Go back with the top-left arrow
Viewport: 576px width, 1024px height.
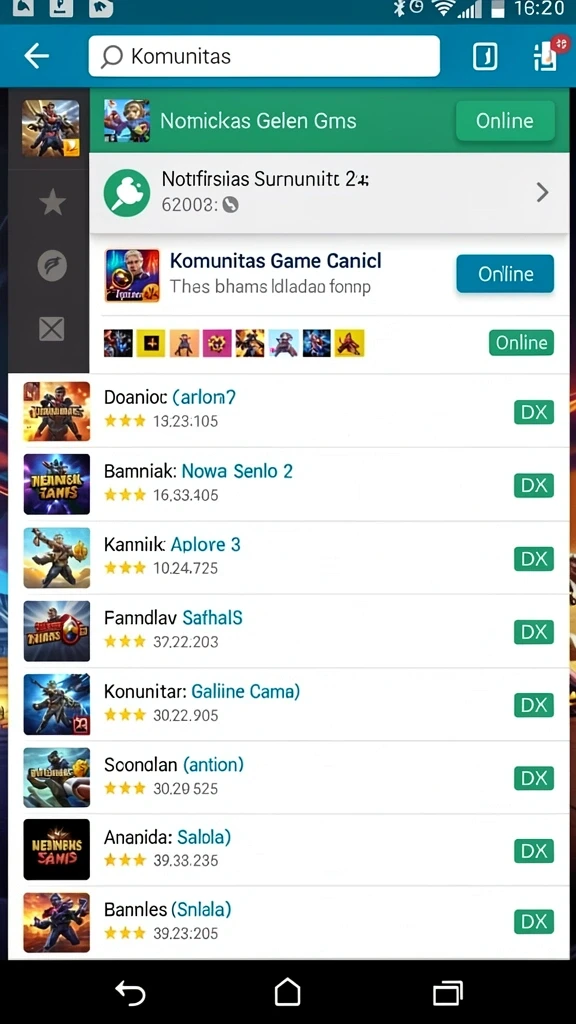pyautogui.click(x=37, y=56)
